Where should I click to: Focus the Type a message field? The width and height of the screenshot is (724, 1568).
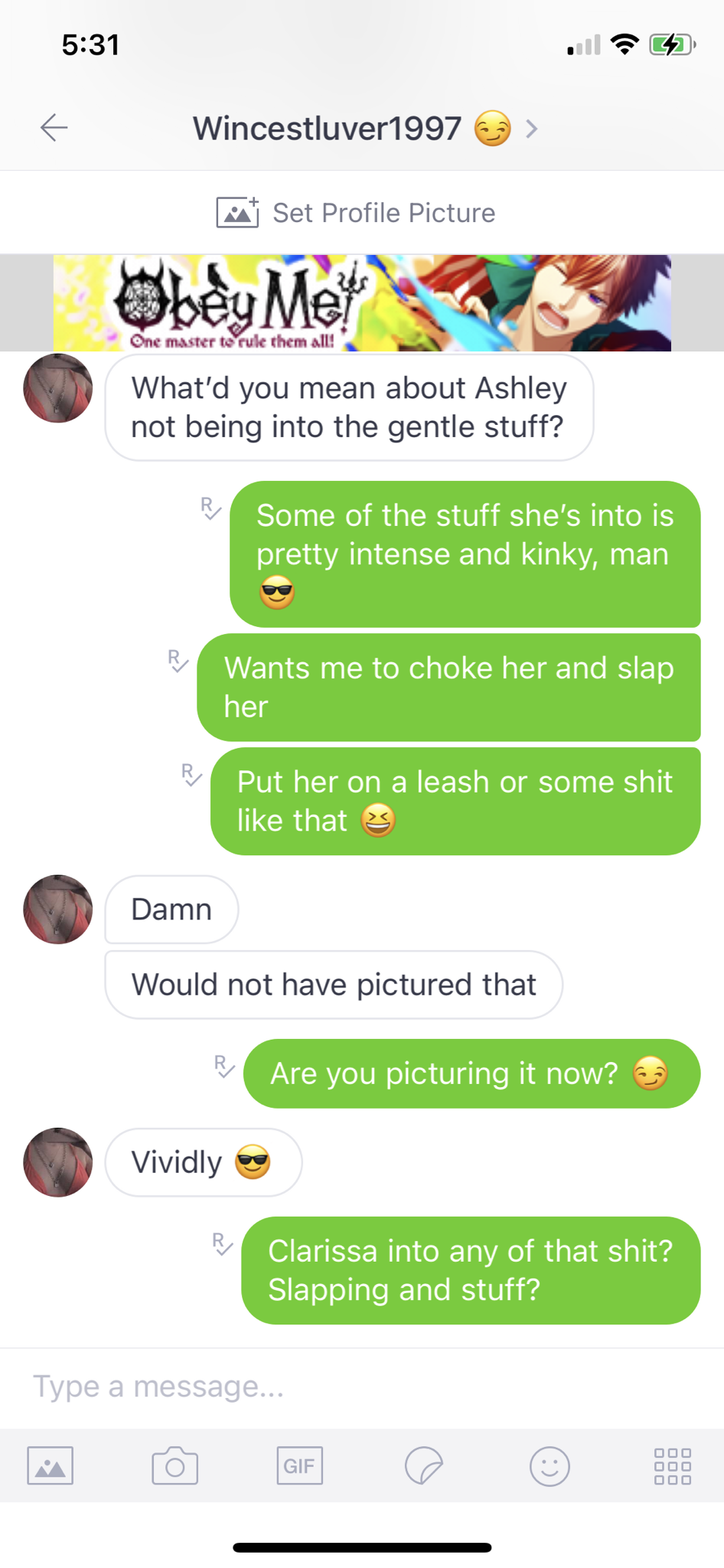(x=362, y=1387)
